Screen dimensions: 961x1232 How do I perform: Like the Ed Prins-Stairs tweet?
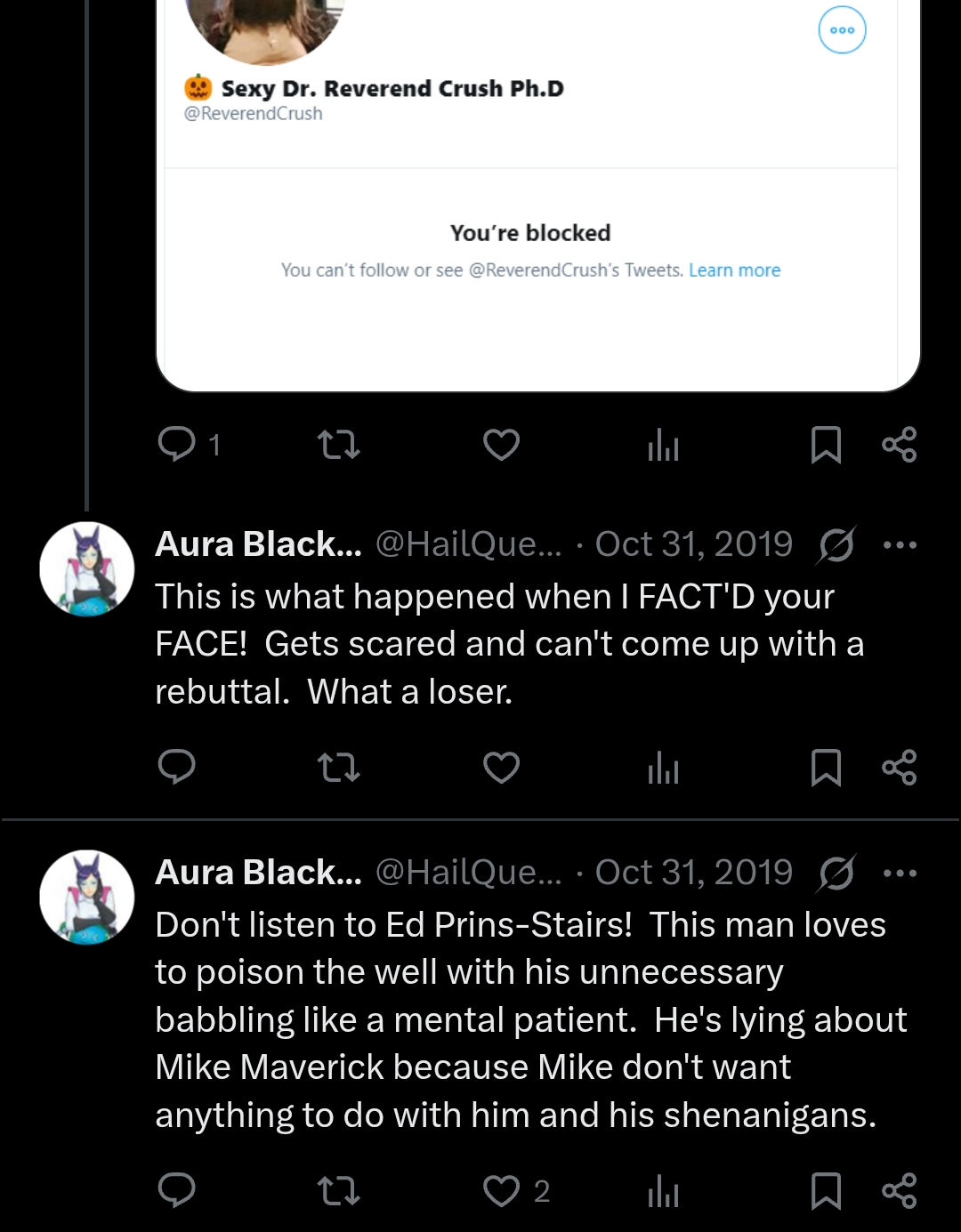coord(501,1190)
